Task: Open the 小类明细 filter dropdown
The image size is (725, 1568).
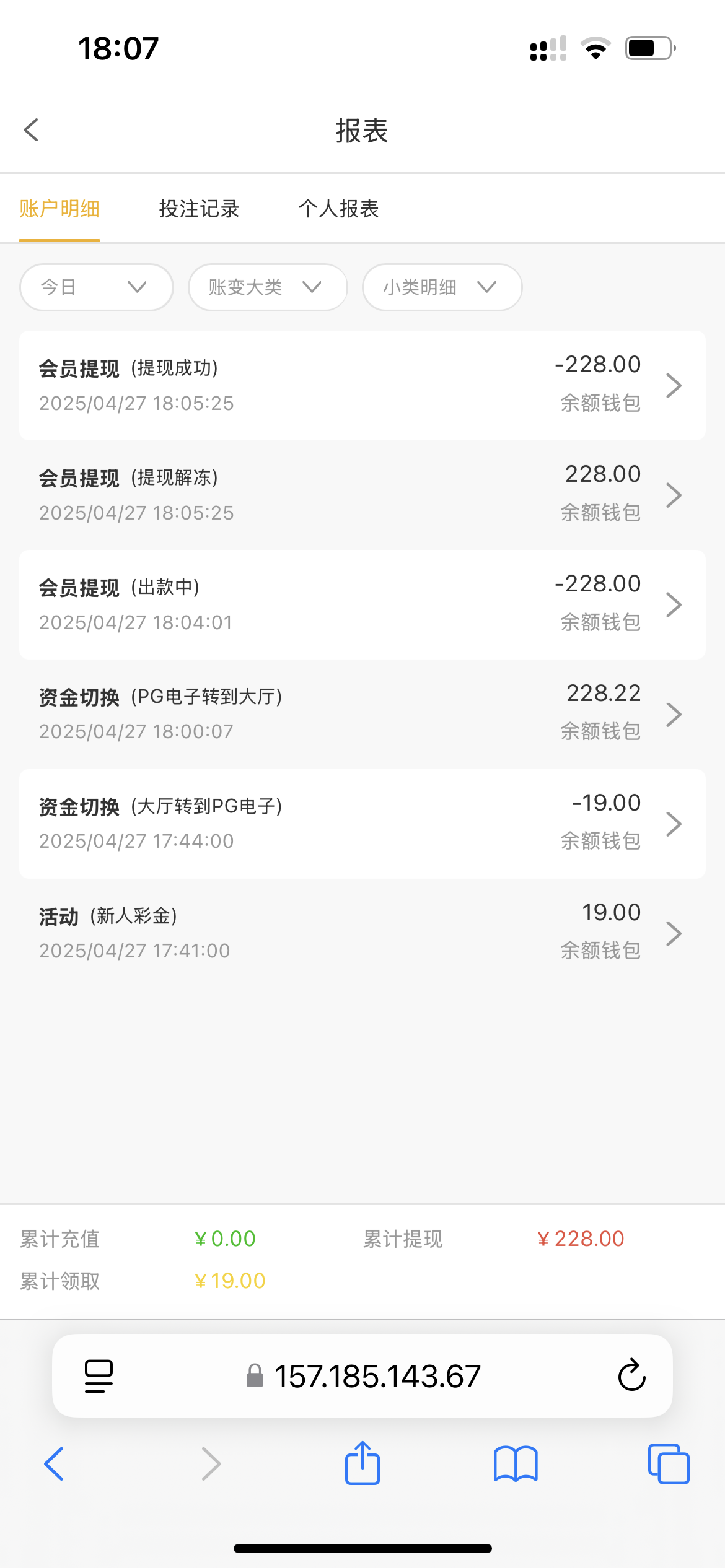Action: (x=442, y=287)
